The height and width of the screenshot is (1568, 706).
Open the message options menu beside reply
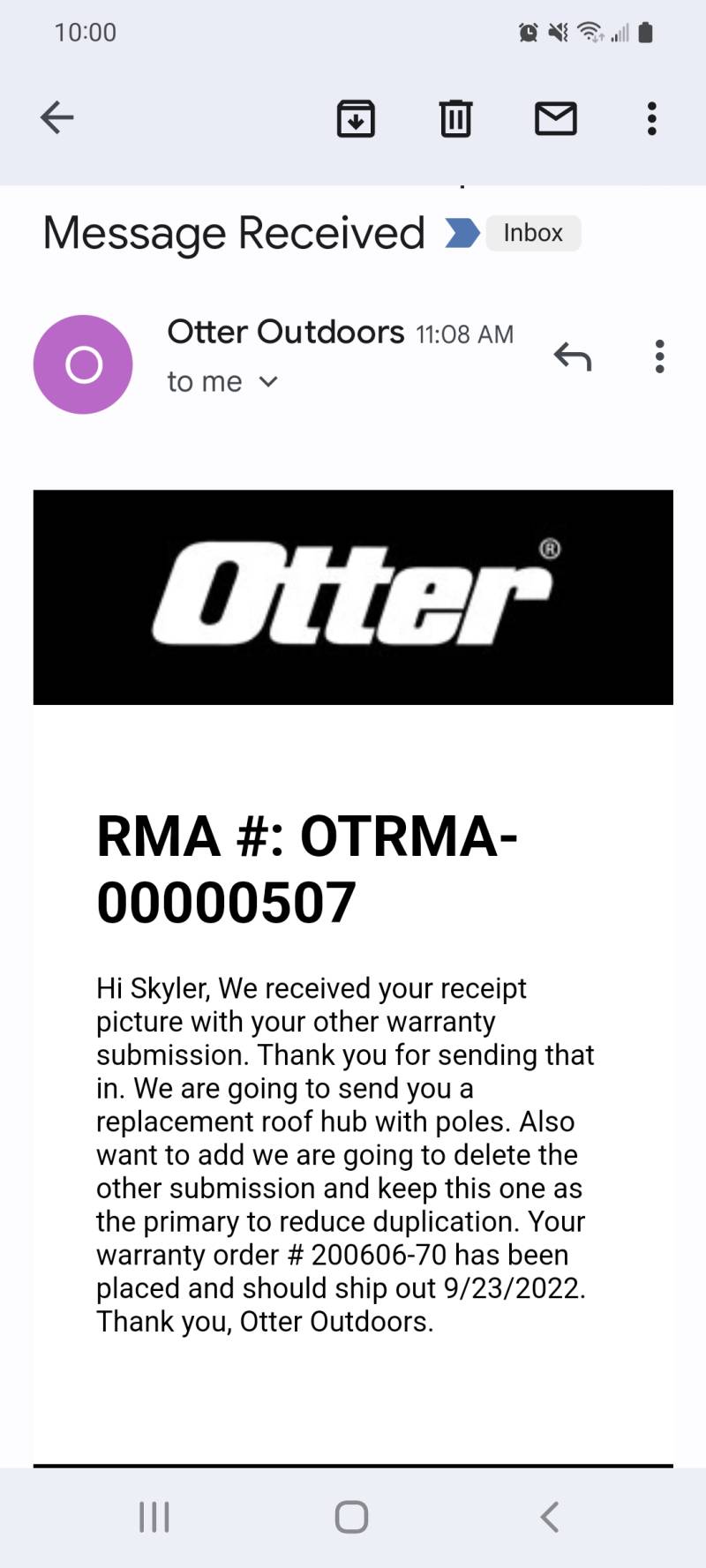pos(659,356)
